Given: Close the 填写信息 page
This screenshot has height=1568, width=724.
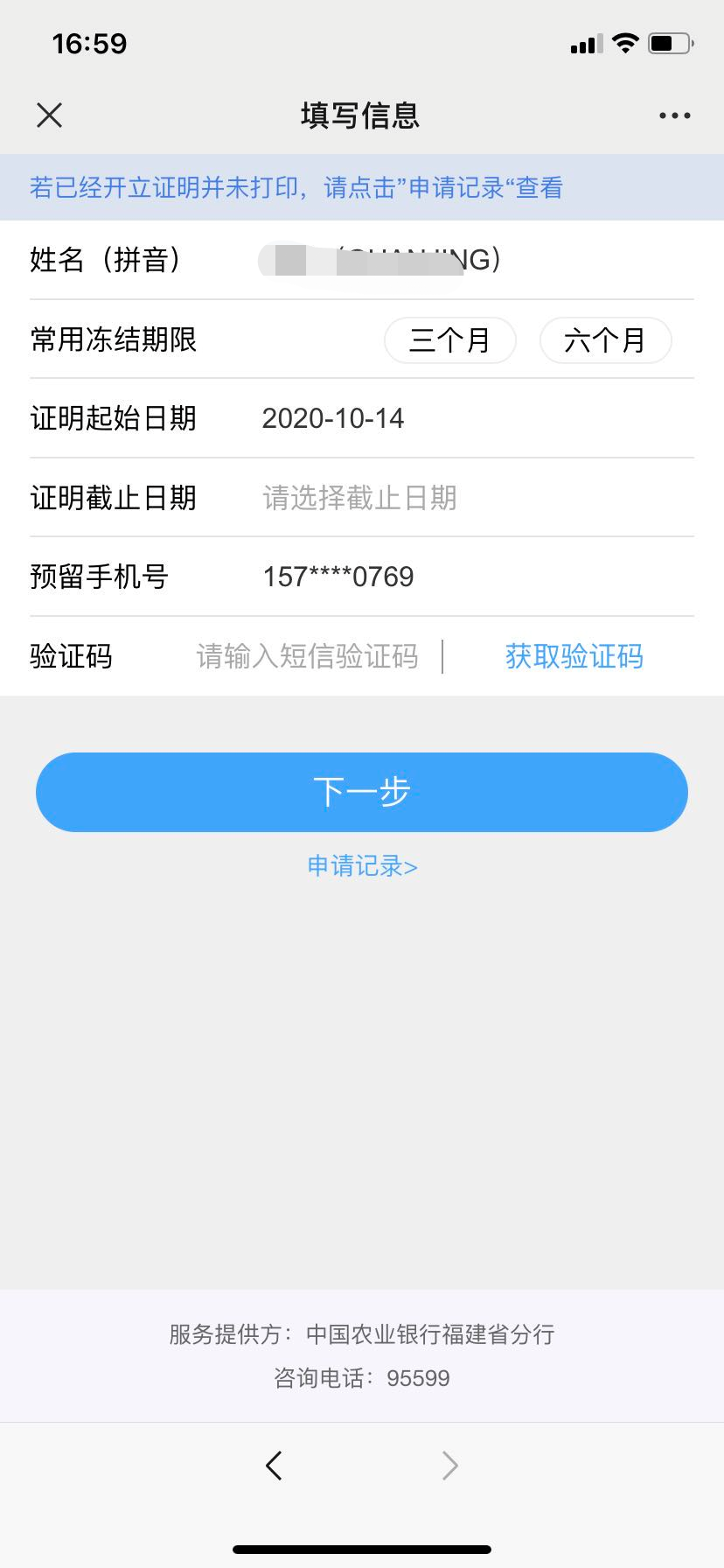Looking at the screenshot, I should pyautogui.click(x=50, y=115).
